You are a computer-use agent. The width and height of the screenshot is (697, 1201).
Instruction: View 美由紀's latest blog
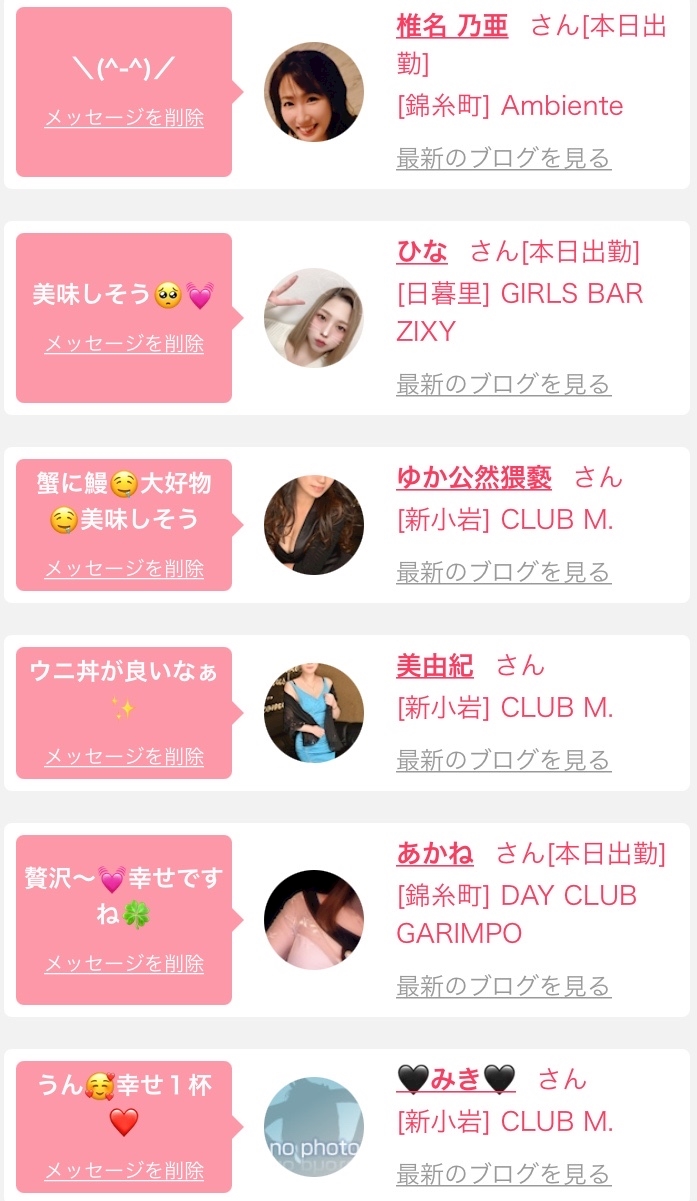503,760
